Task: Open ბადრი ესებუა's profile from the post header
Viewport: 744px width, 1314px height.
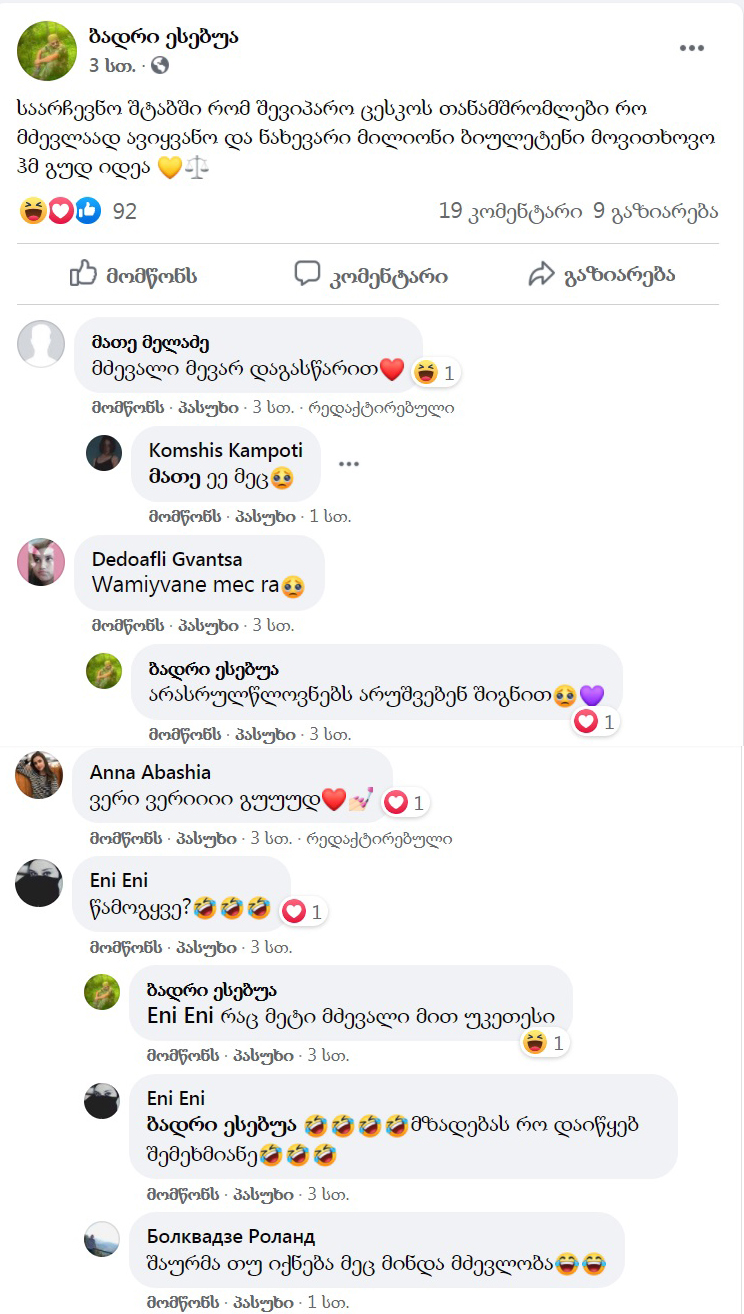Action: point(164,39)
